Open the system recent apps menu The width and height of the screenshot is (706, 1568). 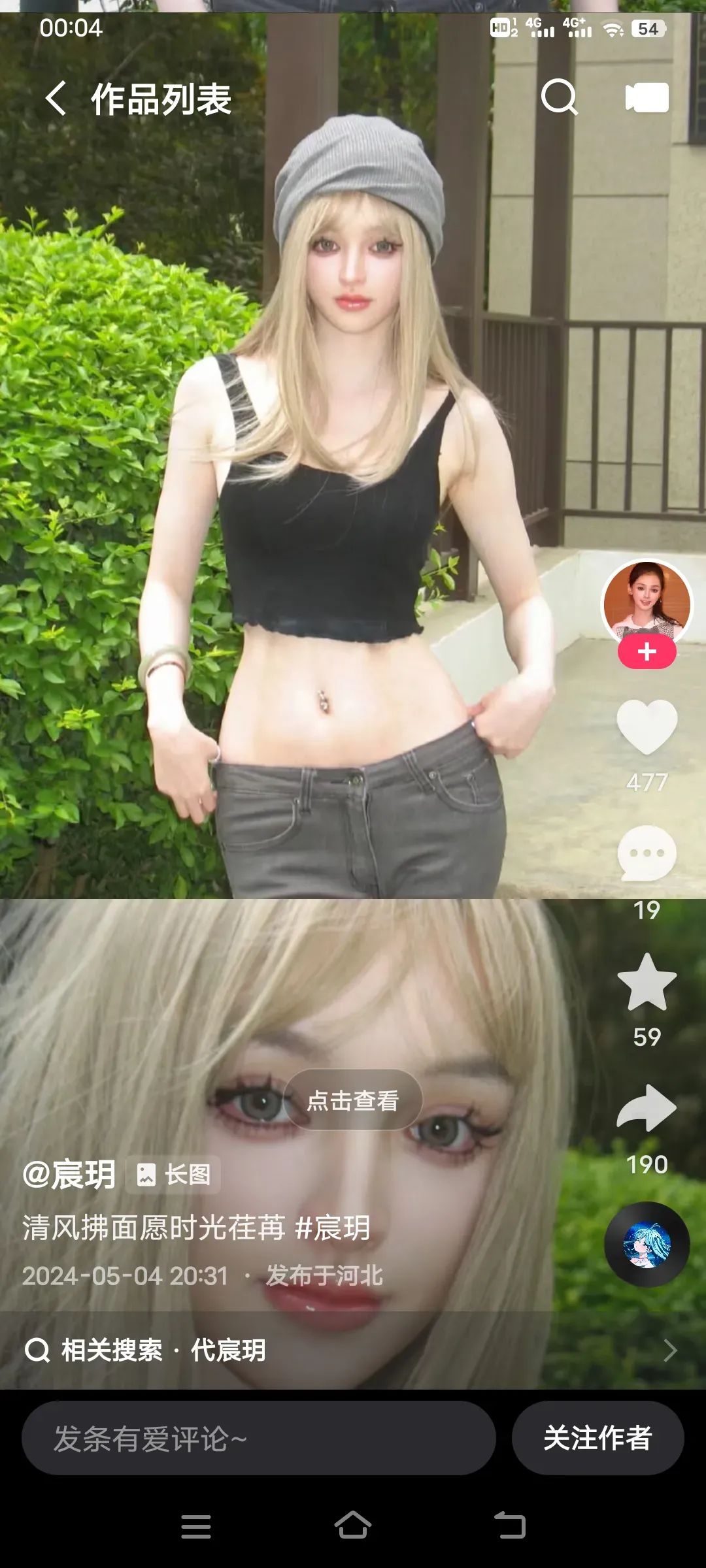pos(195,1526)
